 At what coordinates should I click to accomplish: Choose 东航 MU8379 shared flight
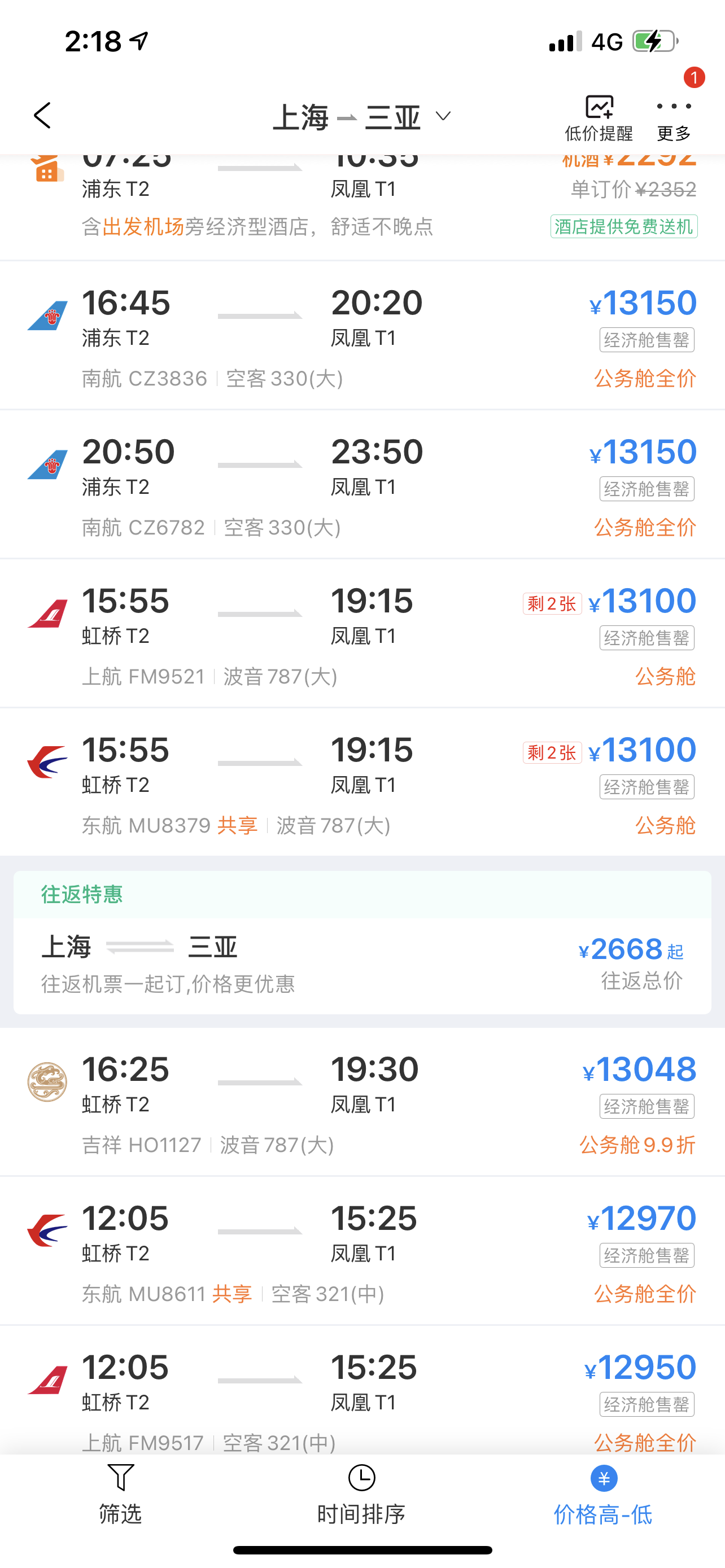(x=361, y=783)
